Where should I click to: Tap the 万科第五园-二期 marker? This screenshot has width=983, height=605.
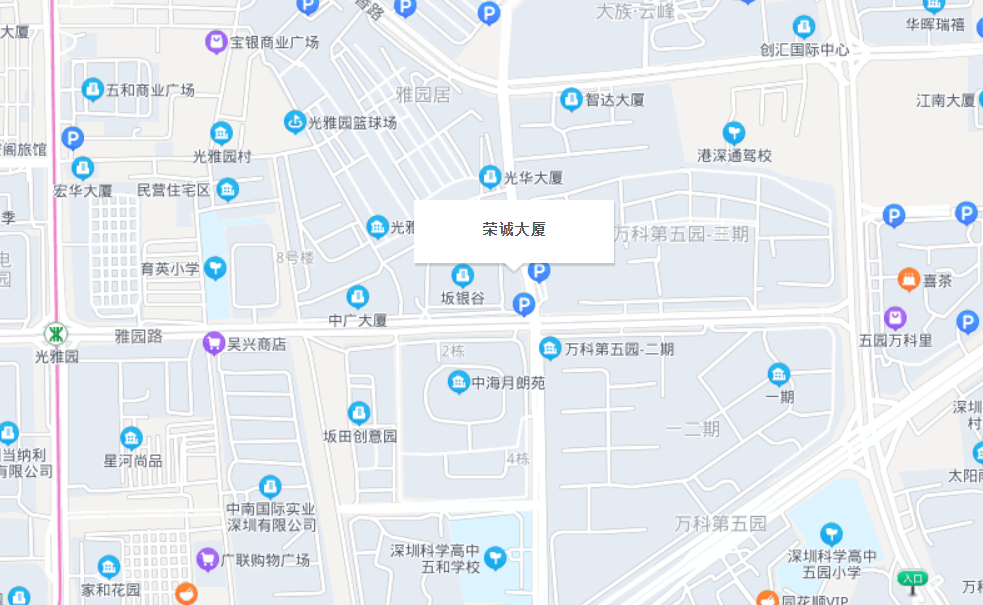550,349
